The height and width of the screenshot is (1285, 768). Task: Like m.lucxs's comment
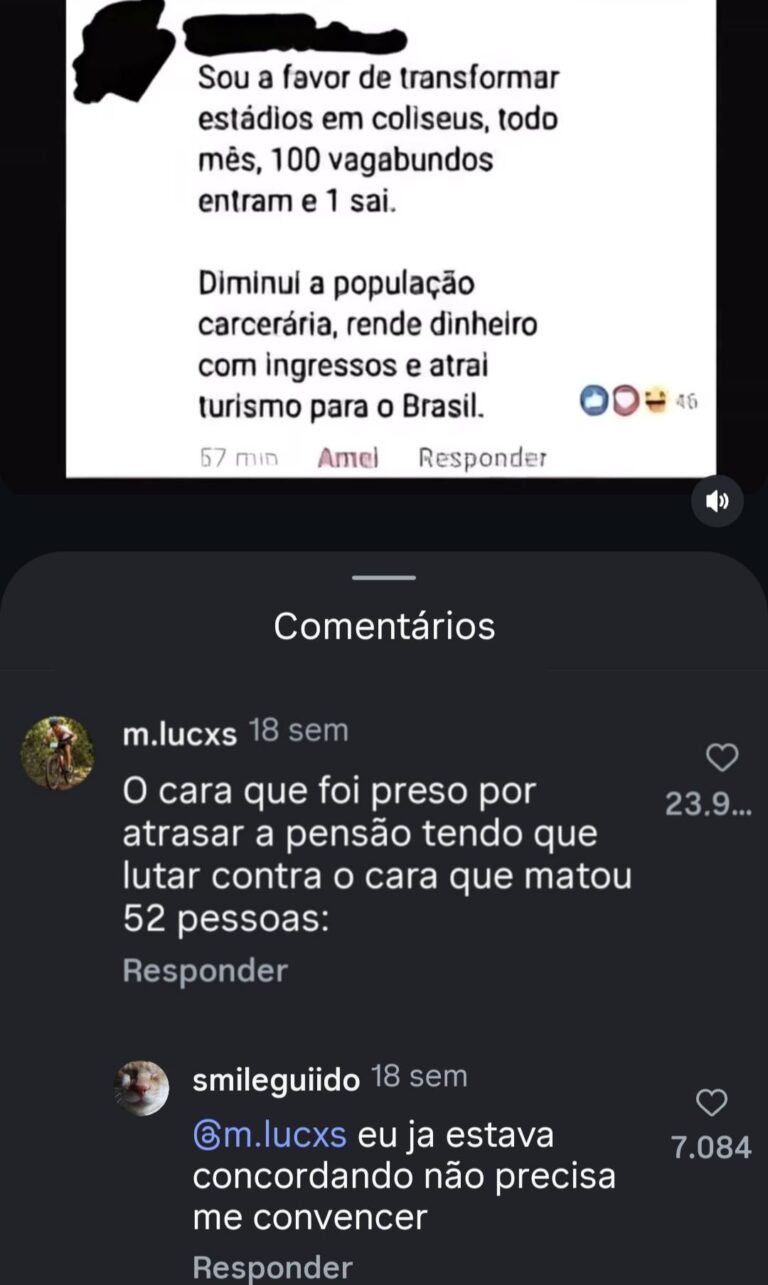click(x=722, y=759)
